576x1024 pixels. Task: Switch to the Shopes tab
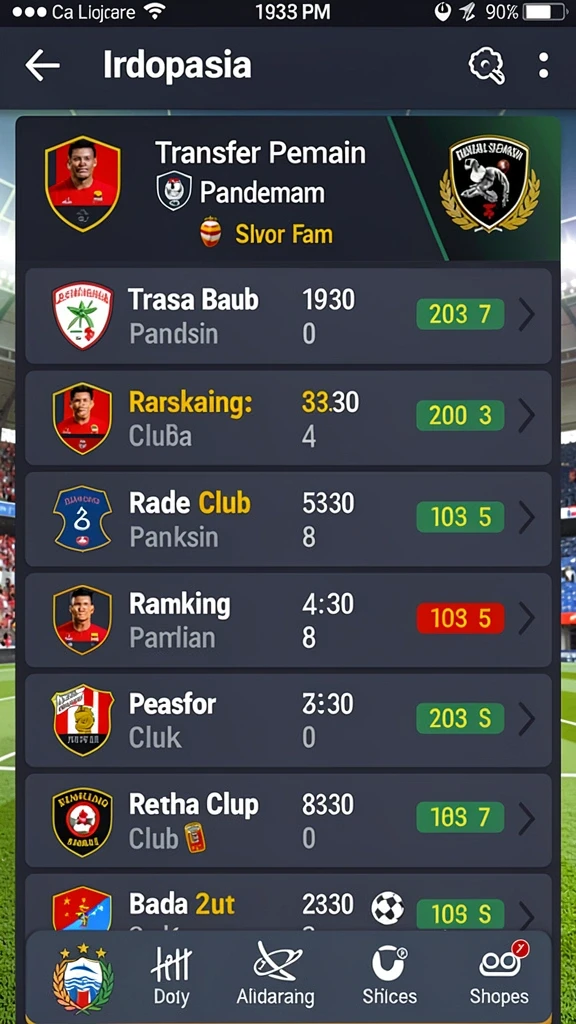click(500, 977)
